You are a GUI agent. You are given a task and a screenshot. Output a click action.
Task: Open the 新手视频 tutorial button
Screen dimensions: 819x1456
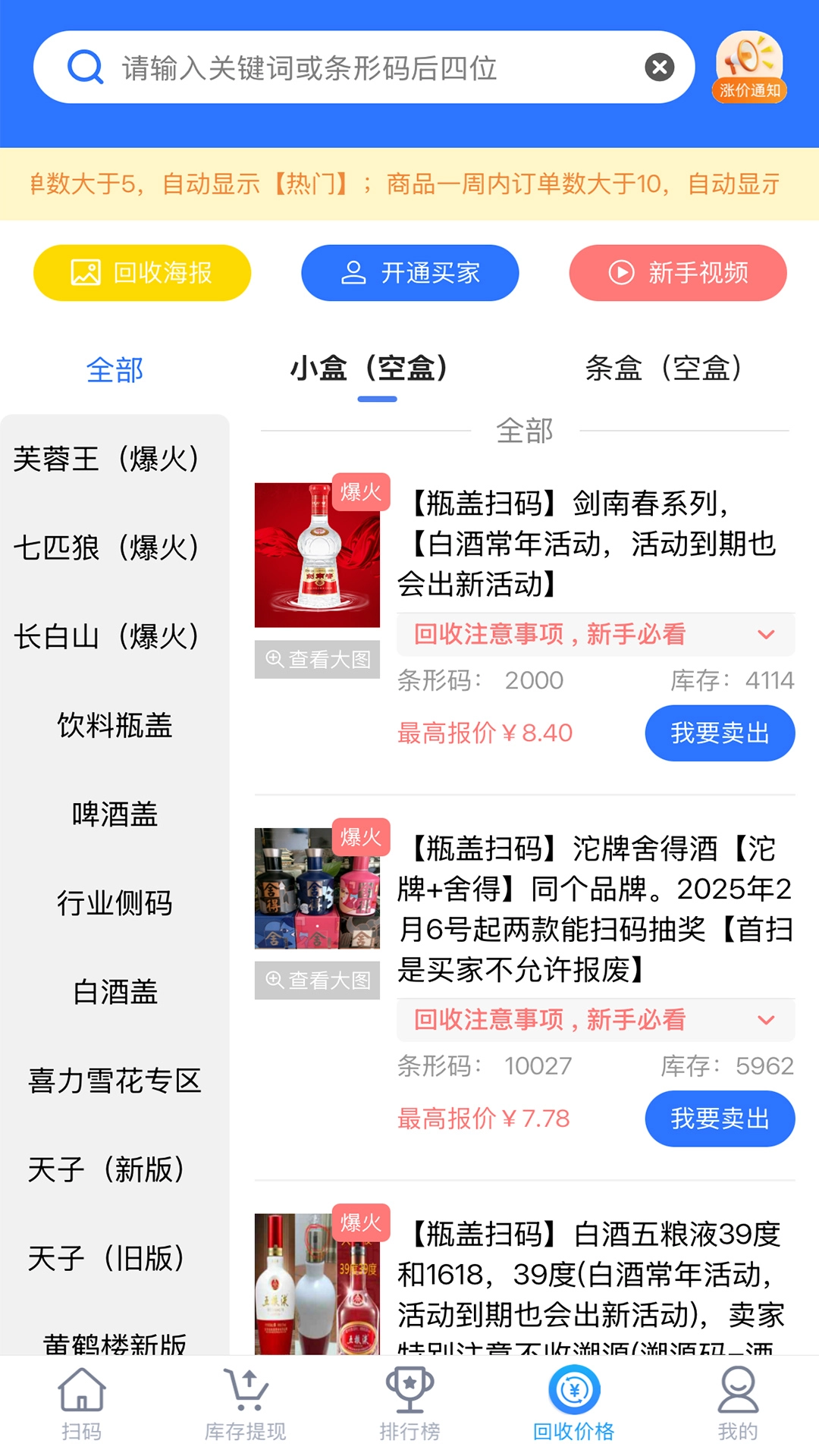pos(677,273)
